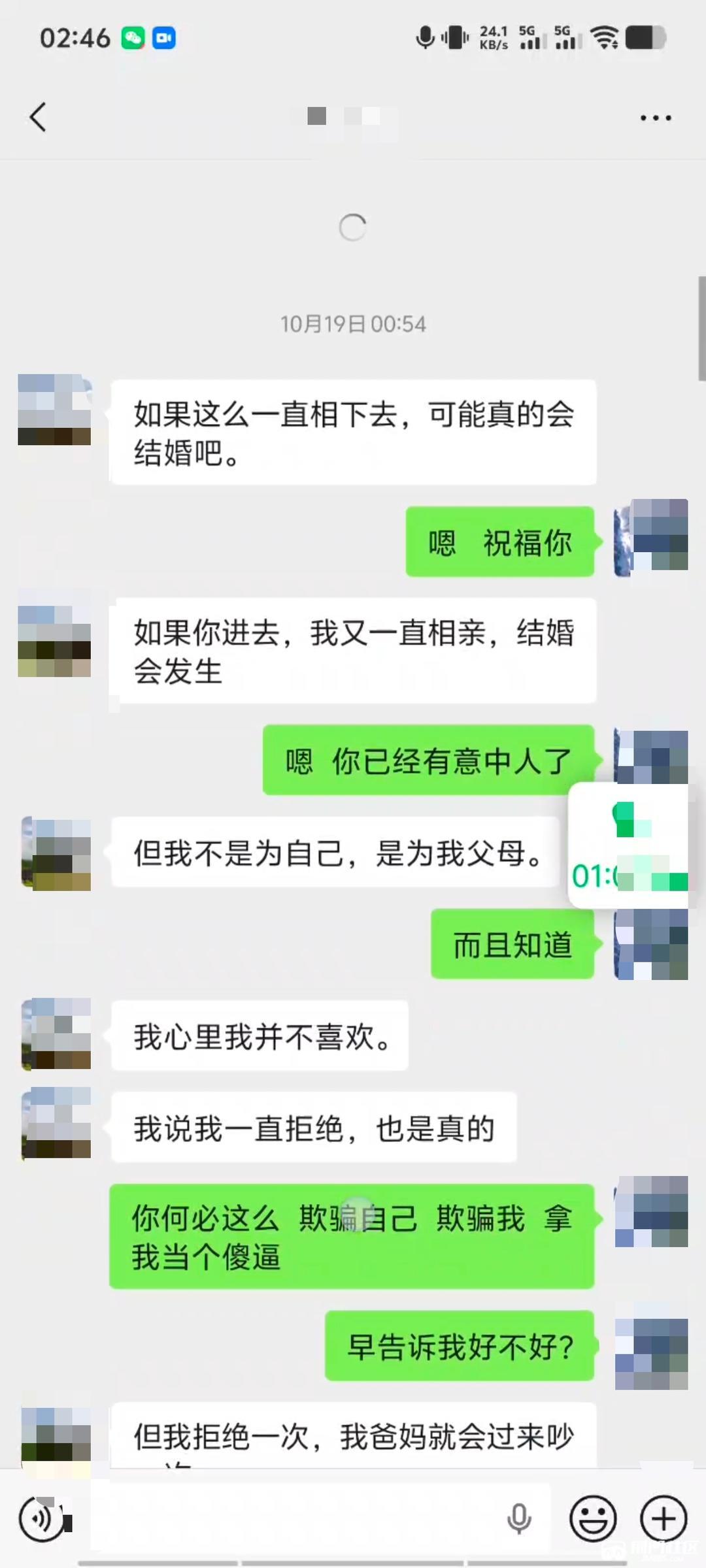Tap the message text input field
This screenshot has height=1568, width=706.
point(294,1518)
